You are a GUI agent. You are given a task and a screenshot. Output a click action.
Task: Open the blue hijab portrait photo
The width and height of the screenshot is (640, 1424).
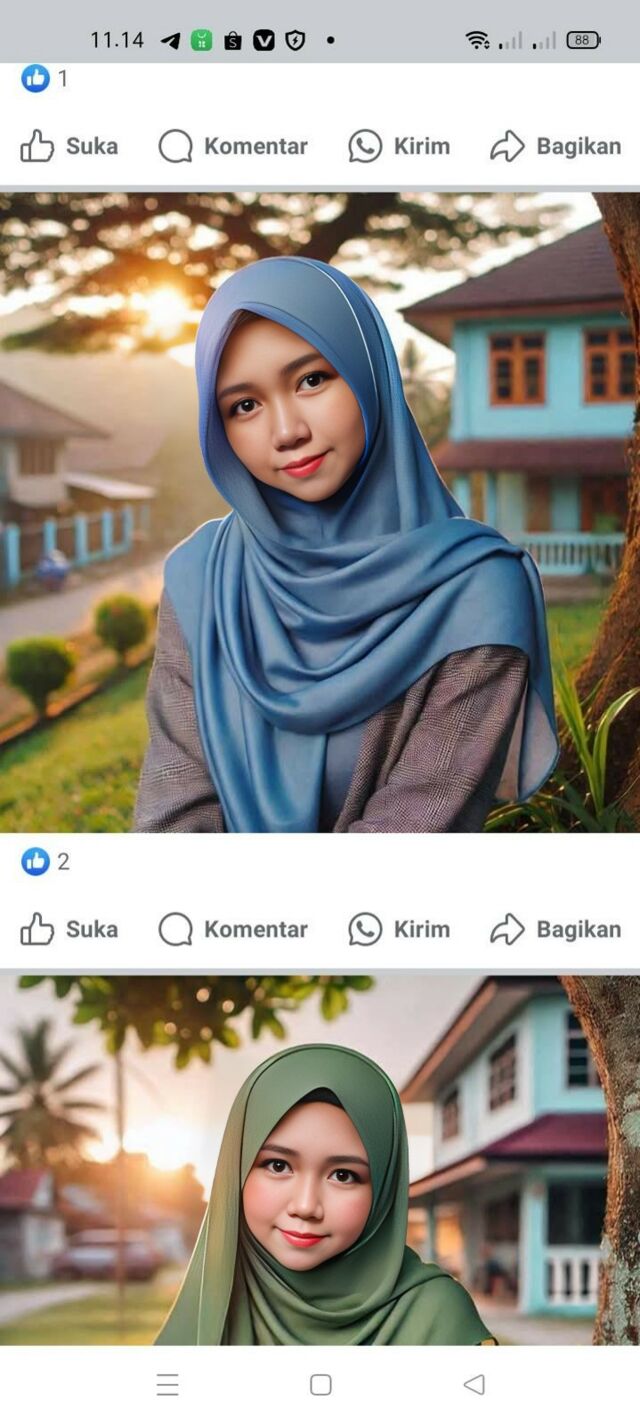320,512
